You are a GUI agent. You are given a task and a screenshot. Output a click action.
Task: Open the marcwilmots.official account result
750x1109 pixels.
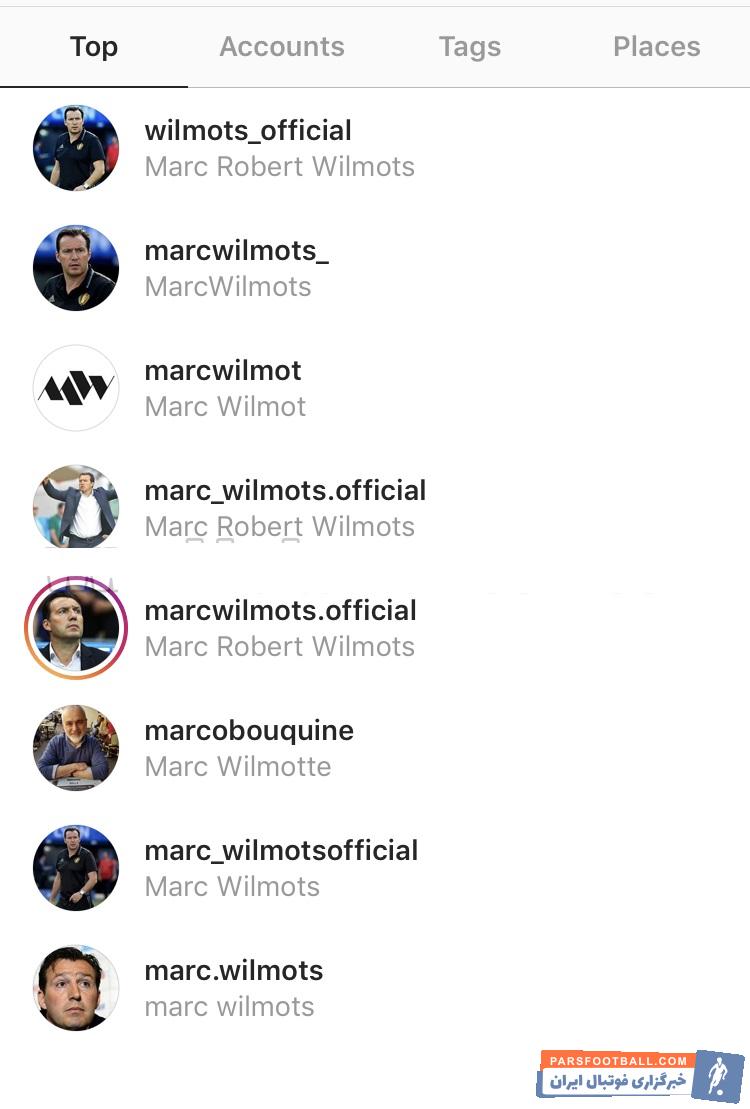[x=280, y=628]
